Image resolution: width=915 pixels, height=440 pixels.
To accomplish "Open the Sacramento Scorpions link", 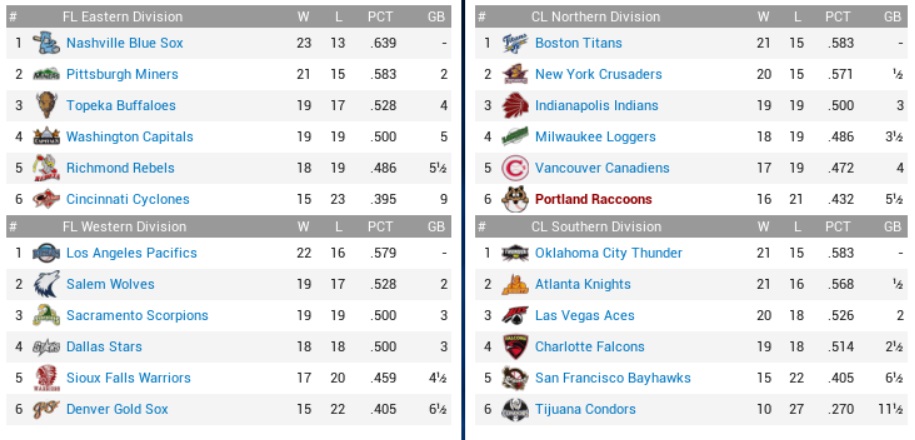I will [137, 315].
